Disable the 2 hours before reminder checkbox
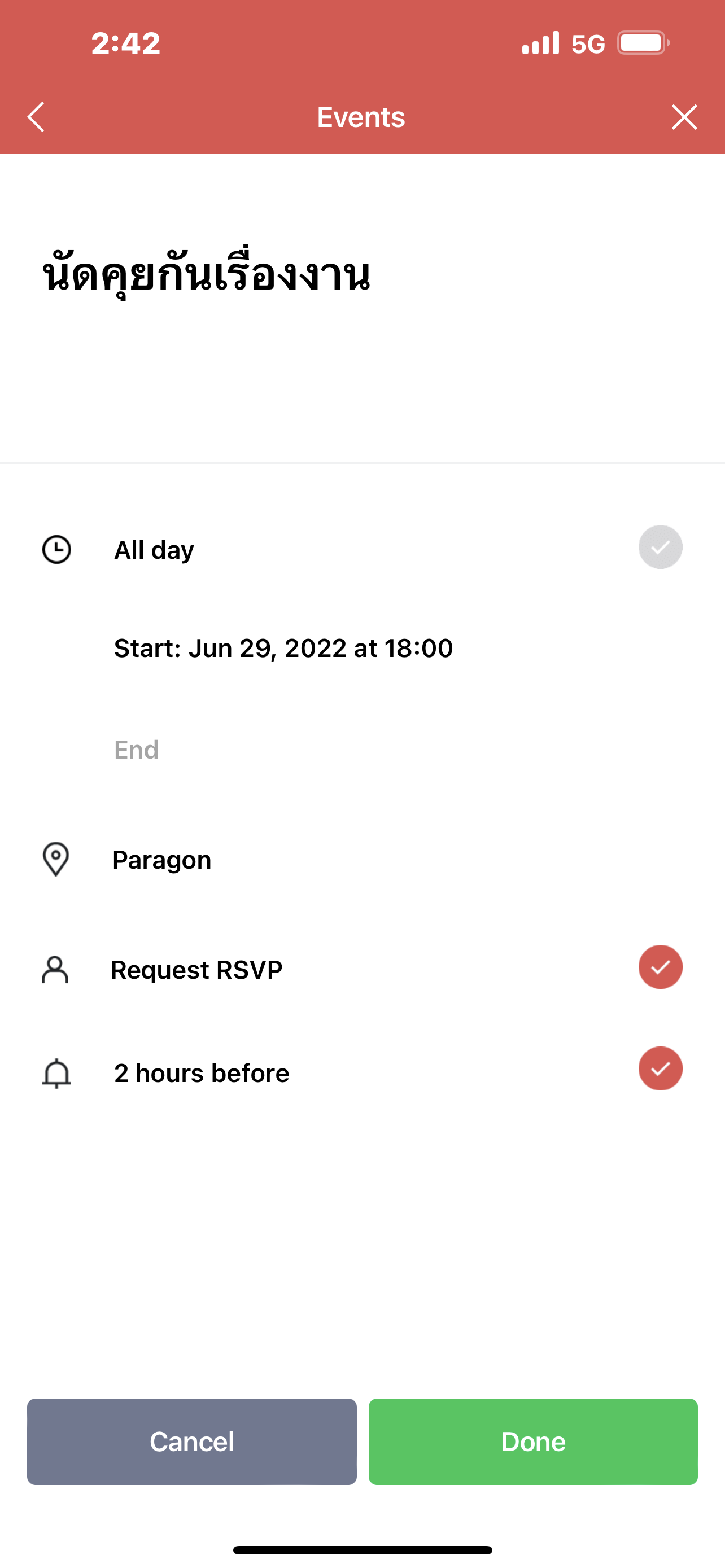The image size is (725, 1568). point(660,1069)
